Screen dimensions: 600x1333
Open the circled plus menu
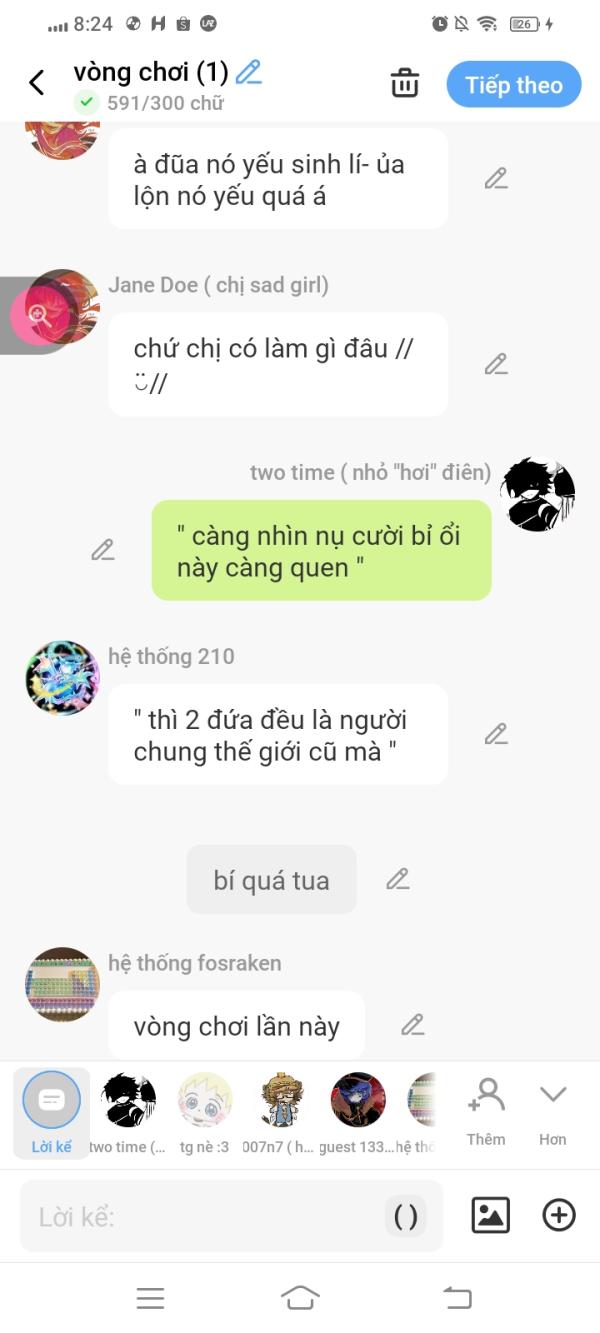(558, 1215)
